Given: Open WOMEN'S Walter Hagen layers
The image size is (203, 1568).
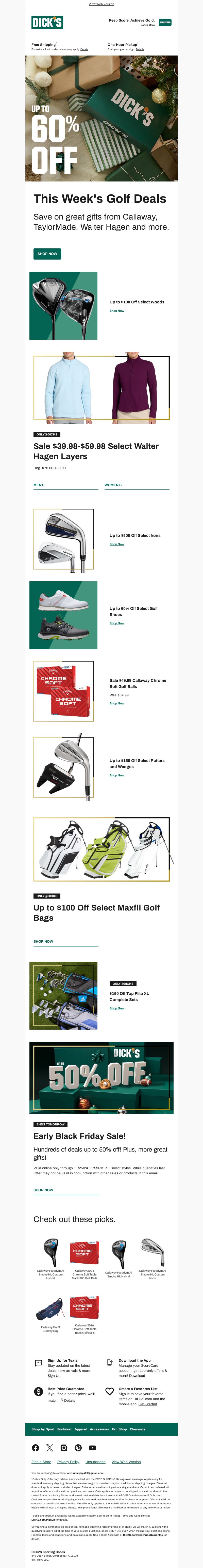Looking at the screenshot, I should (113, 485).
